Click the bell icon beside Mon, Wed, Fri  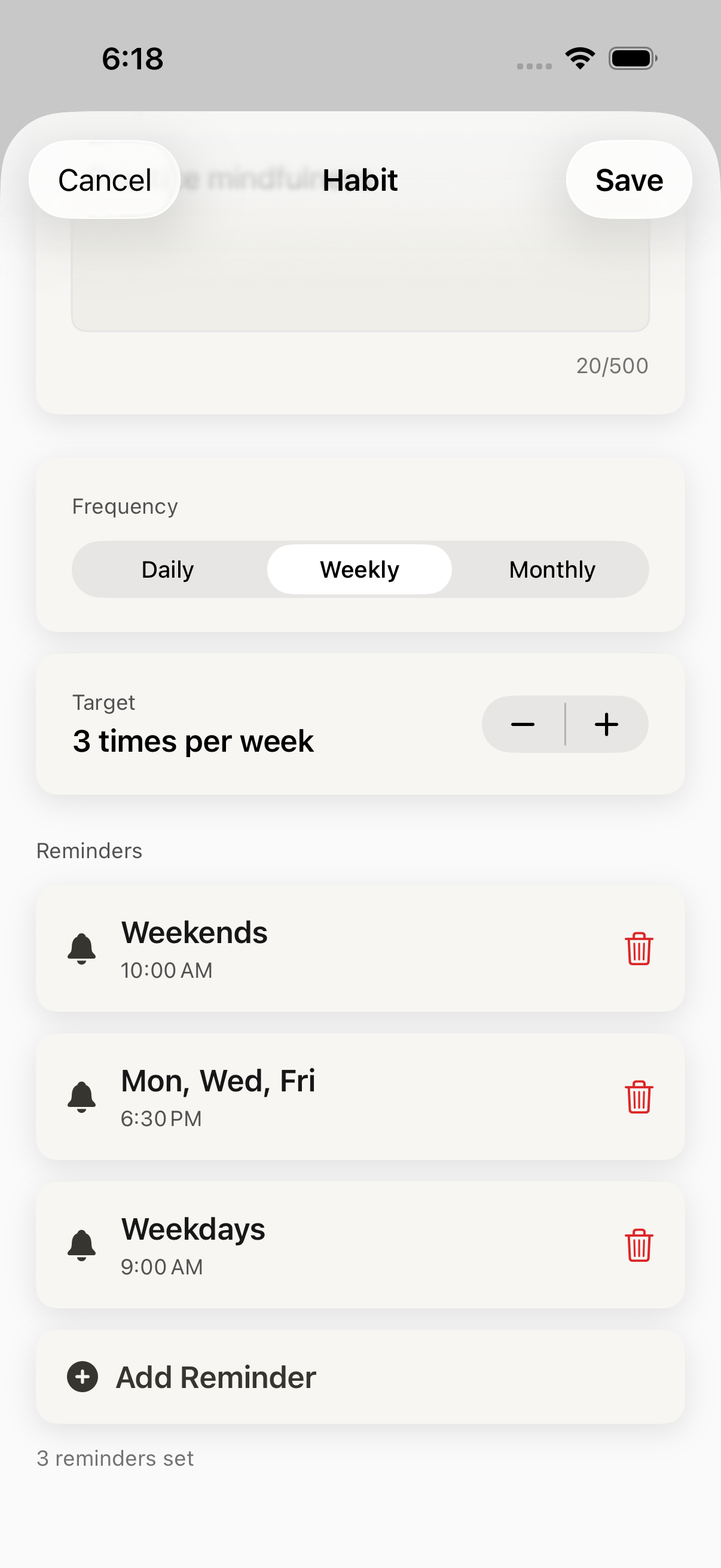pyautogui.click(x=81, y=1097)
